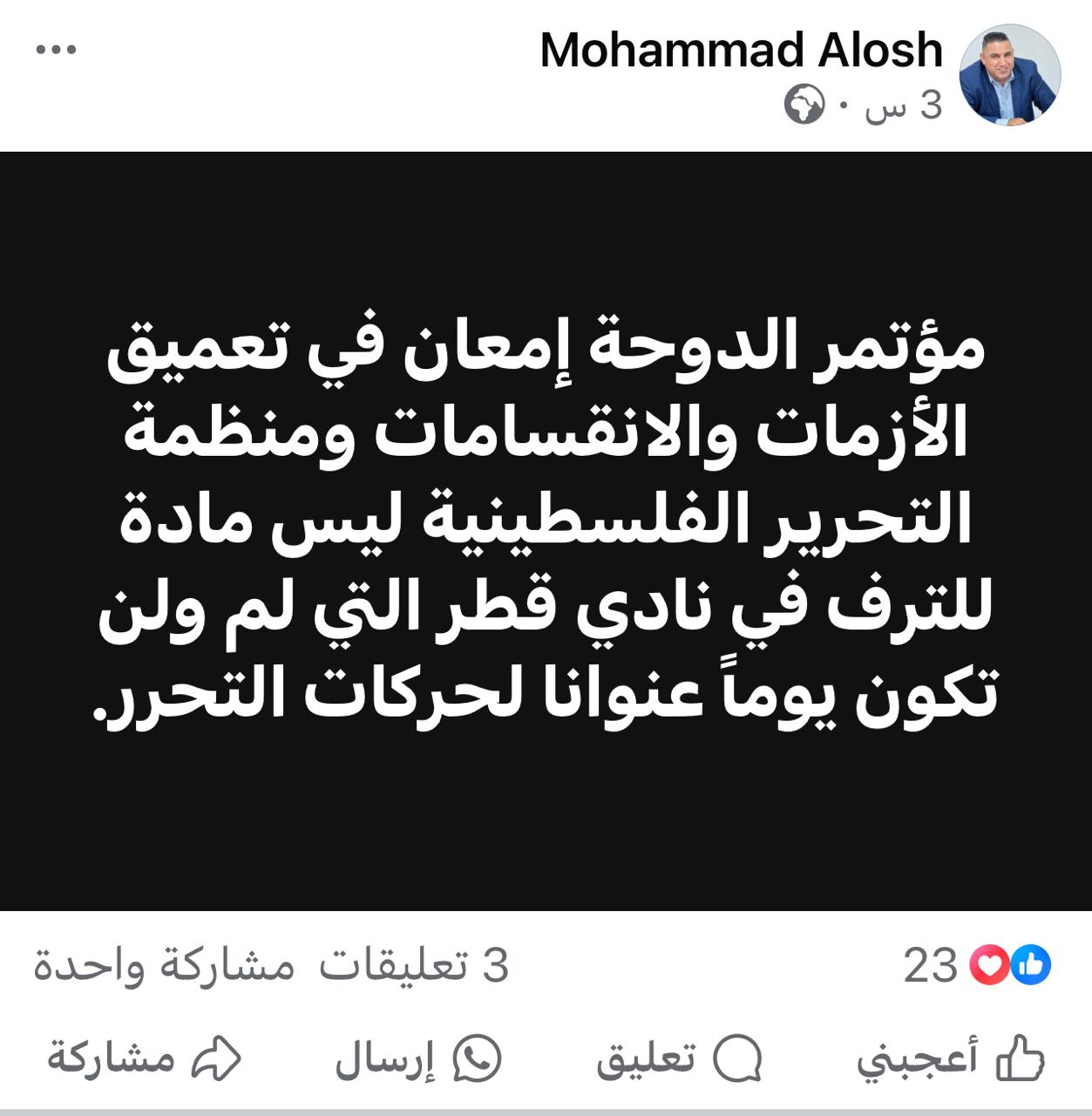Tap تعليق to comment on the post
This screenshot has width=1092, height=1116.
coord(679,1059)
